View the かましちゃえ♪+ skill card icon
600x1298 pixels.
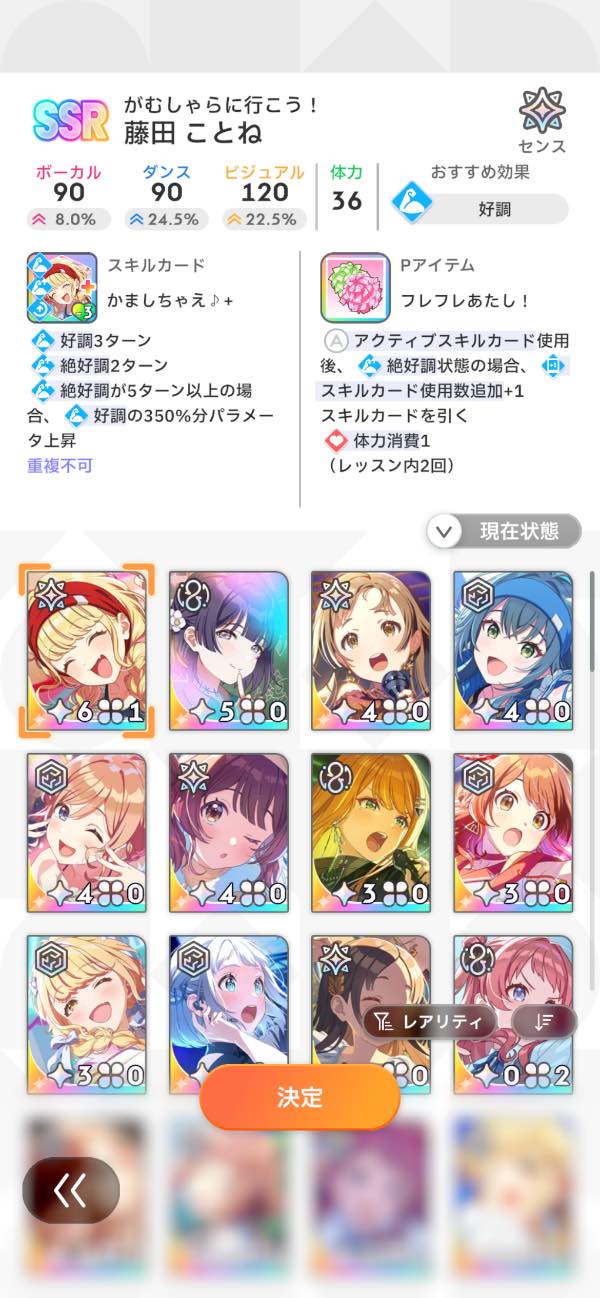point(62,287)
